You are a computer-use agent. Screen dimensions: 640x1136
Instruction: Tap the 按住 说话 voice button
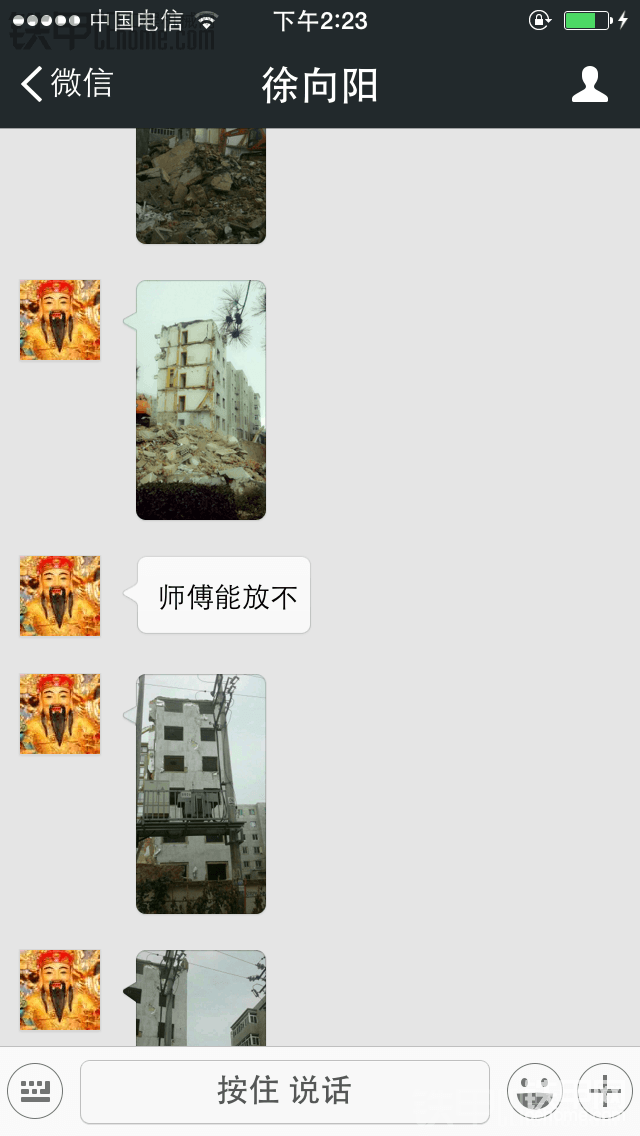click(x=285, y=1091)
